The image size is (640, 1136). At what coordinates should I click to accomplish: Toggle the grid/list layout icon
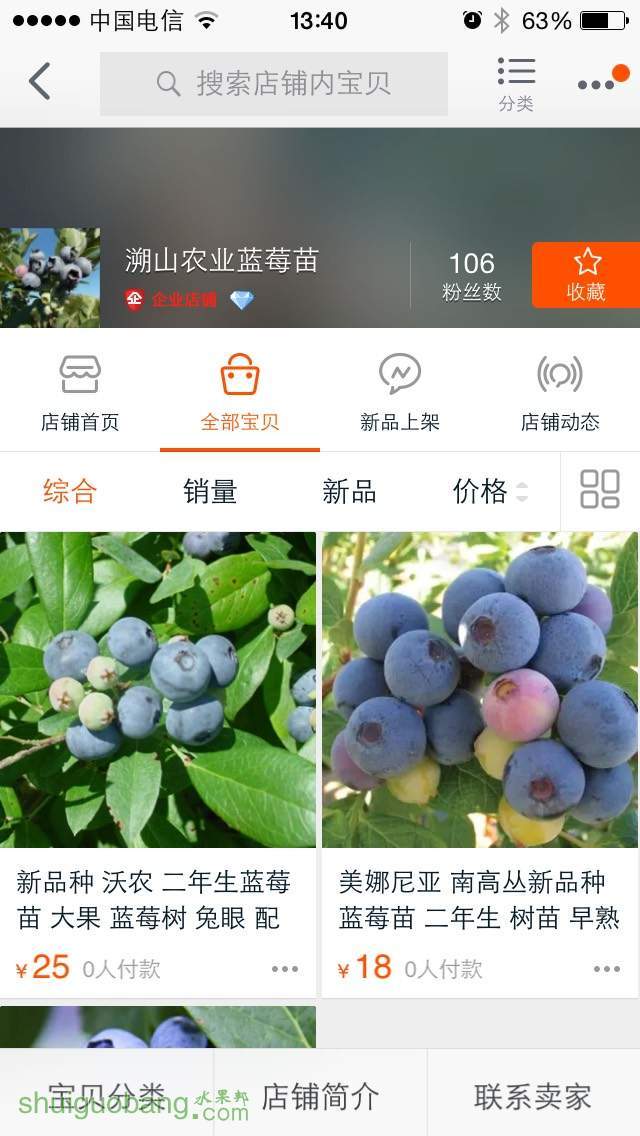coord(600,490)
